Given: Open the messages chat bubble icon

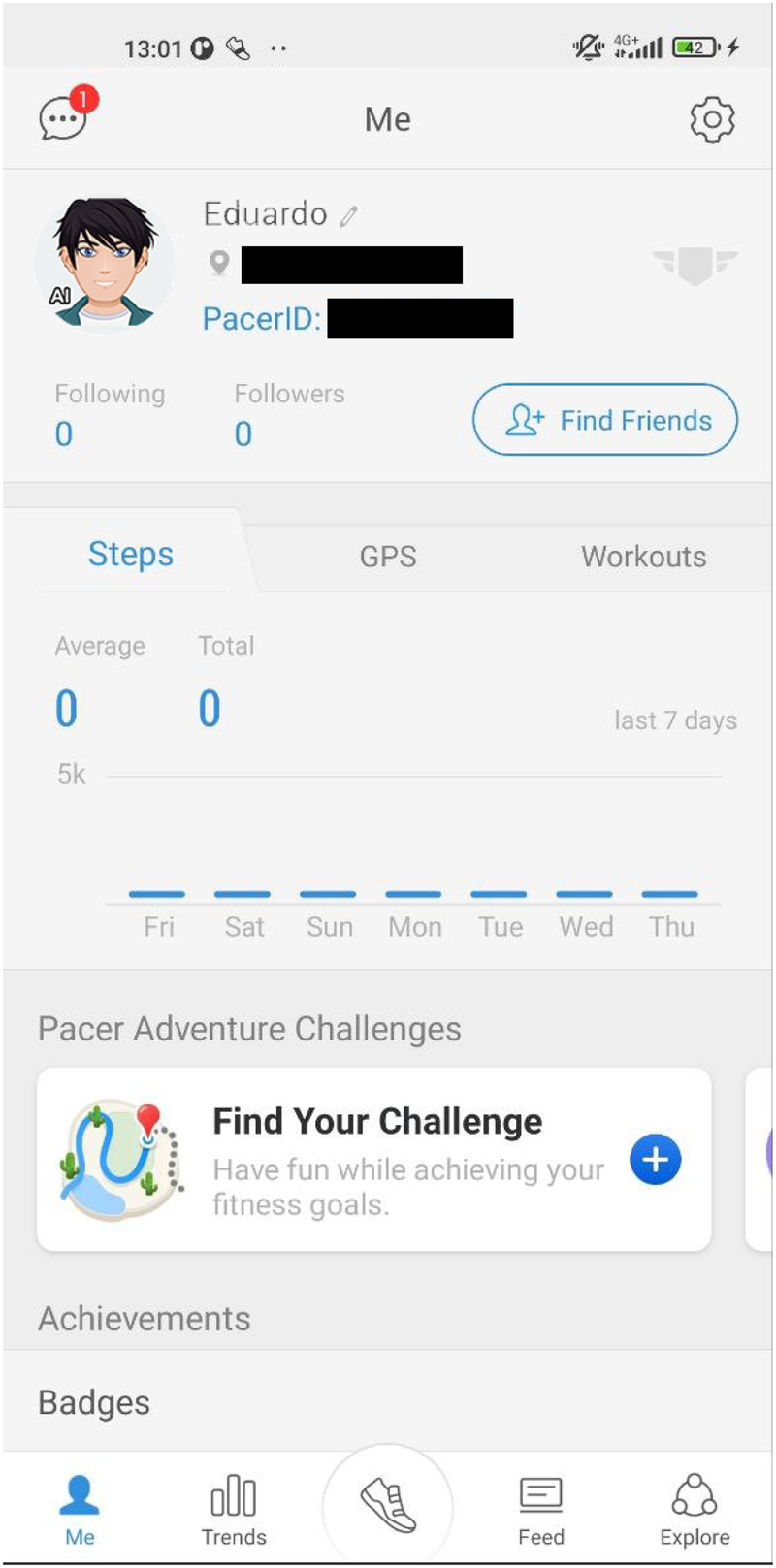Looking at the screenshot, I should coord(64,118).
